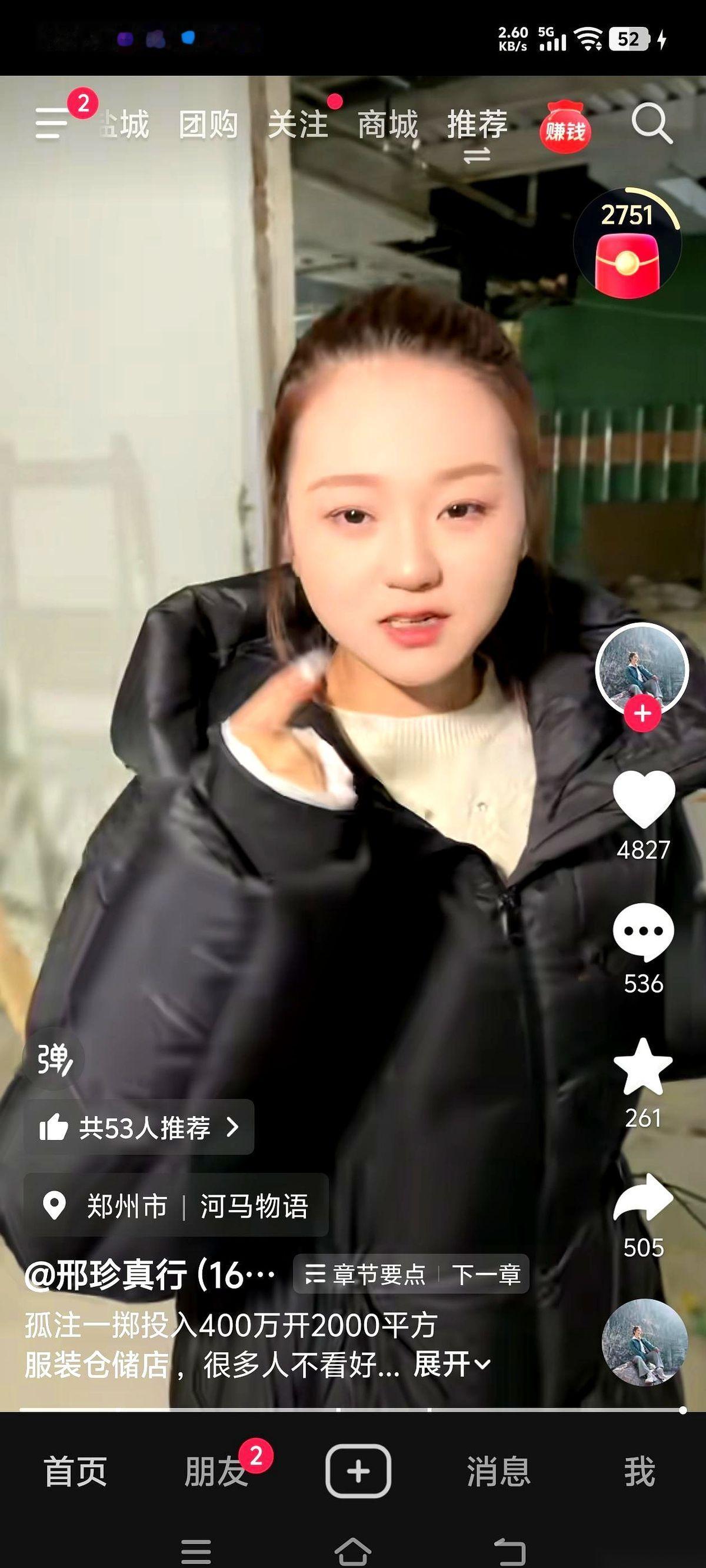Switch to the 推荐 tab
706x1568 pixels.
[477, 124]
